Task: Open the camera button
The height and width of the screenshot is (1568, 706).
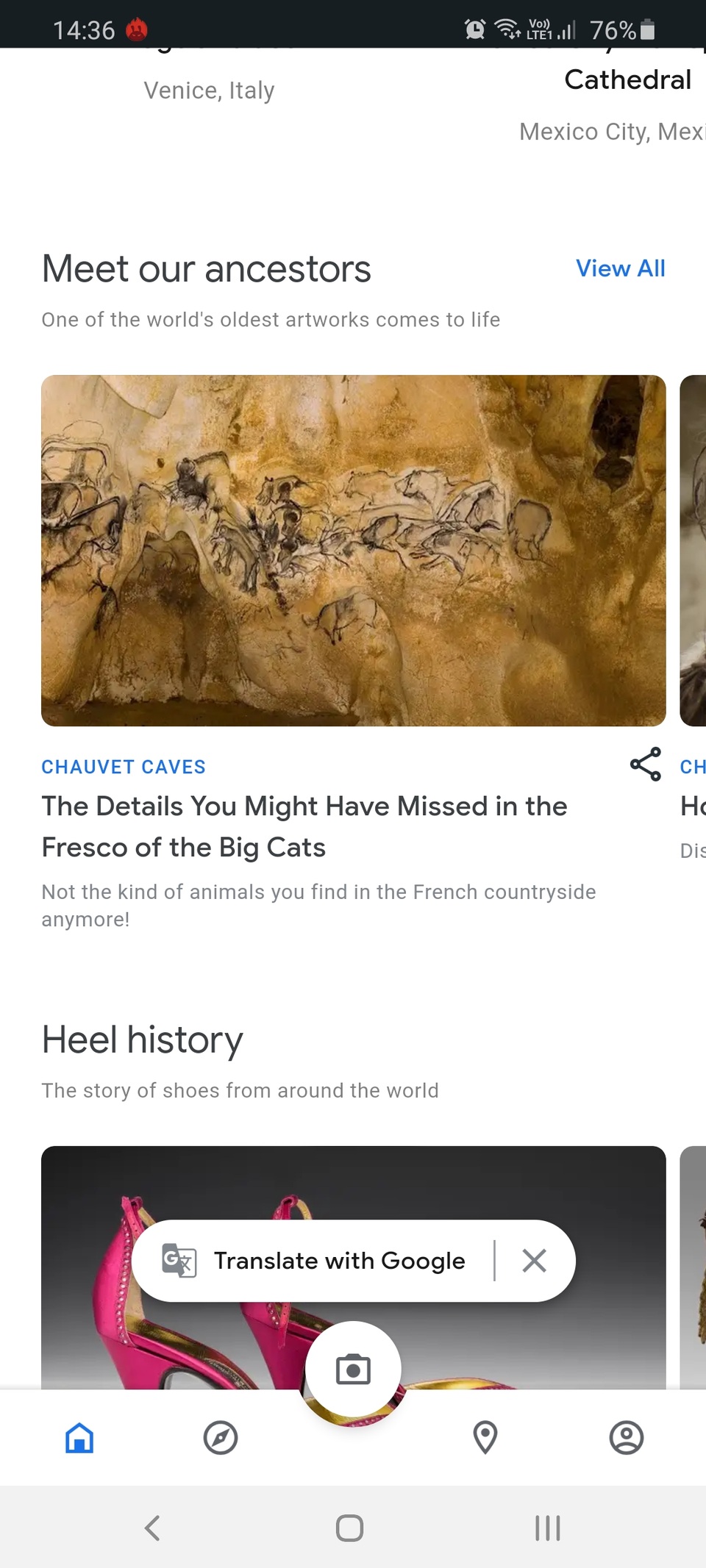Action: click(353, 1370)
